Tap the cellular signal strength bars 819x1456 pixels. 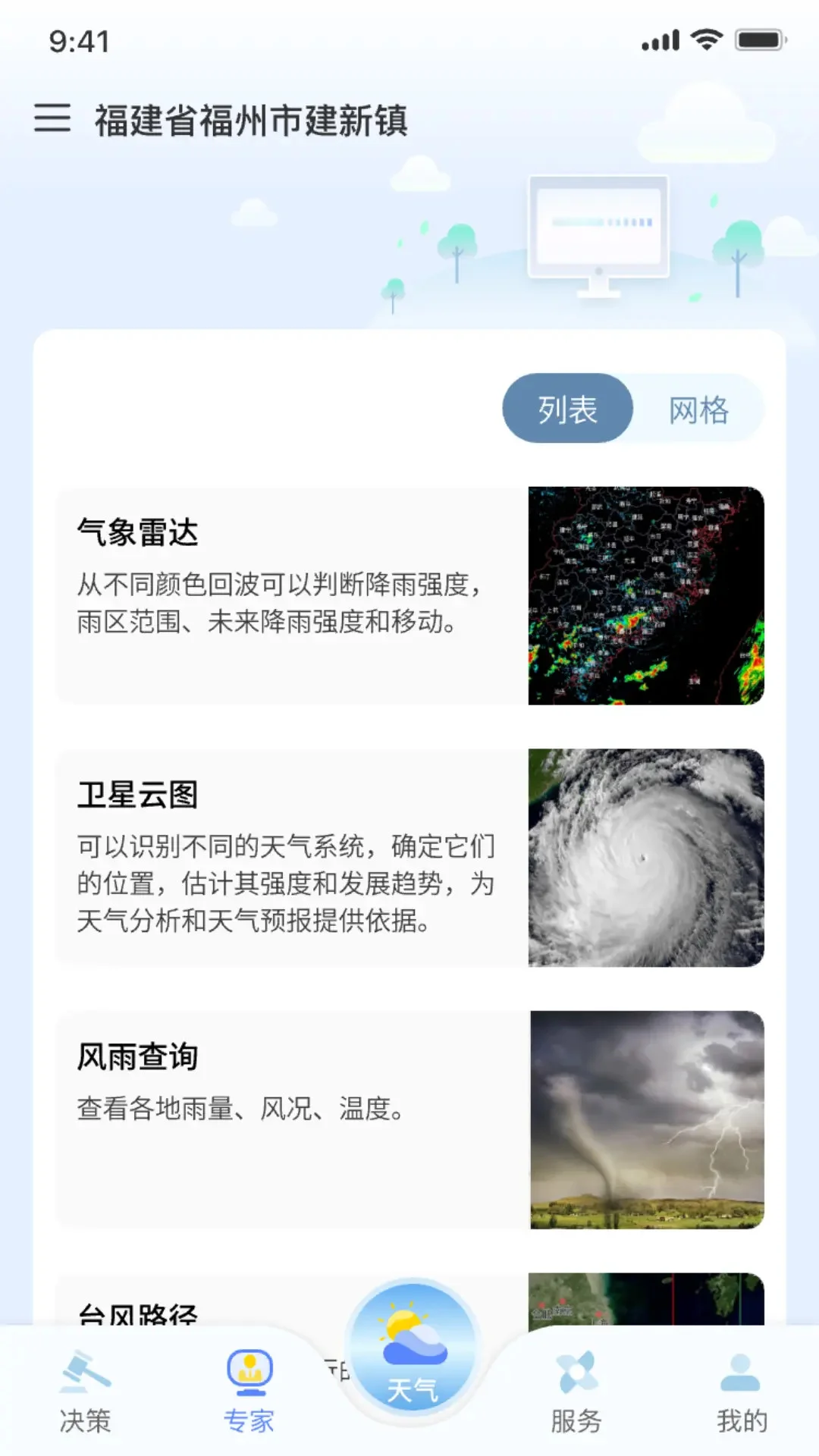coord(658,39)
